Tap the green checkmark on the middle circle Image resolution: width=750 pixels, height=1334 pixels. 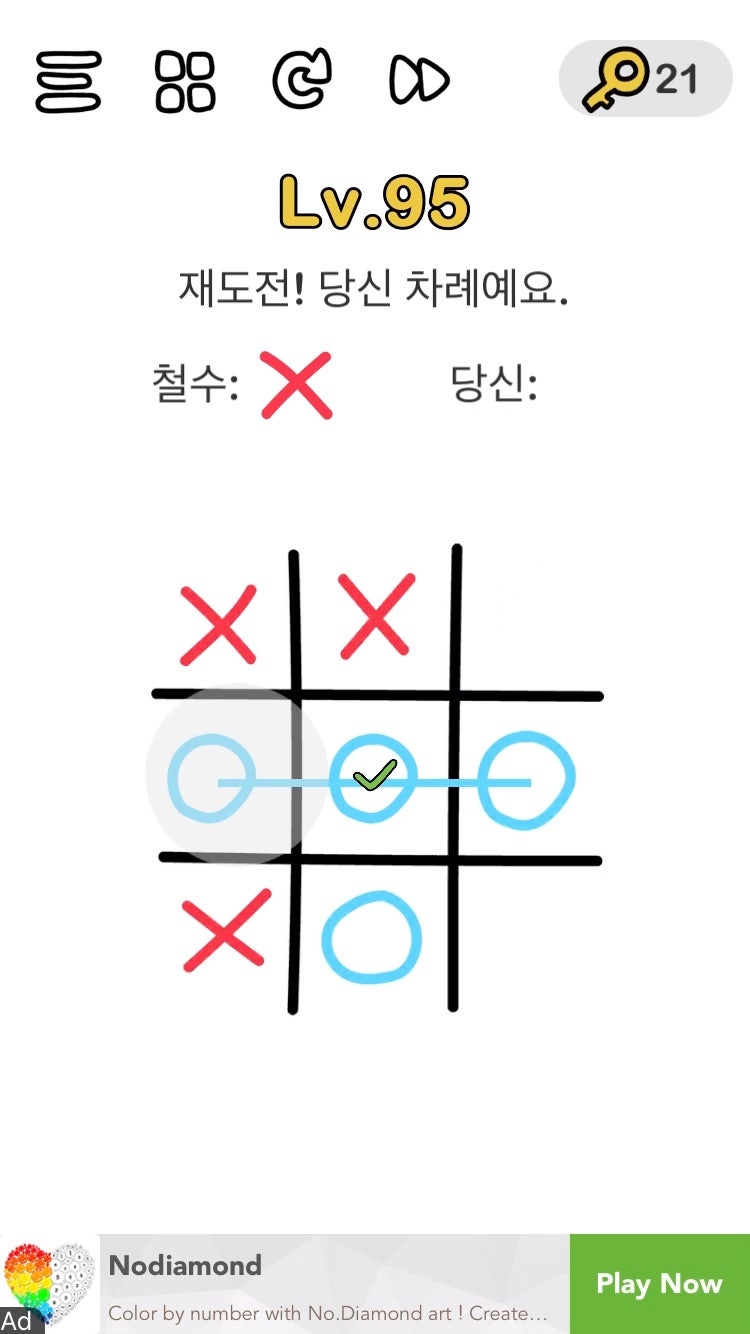click(373, 775)
